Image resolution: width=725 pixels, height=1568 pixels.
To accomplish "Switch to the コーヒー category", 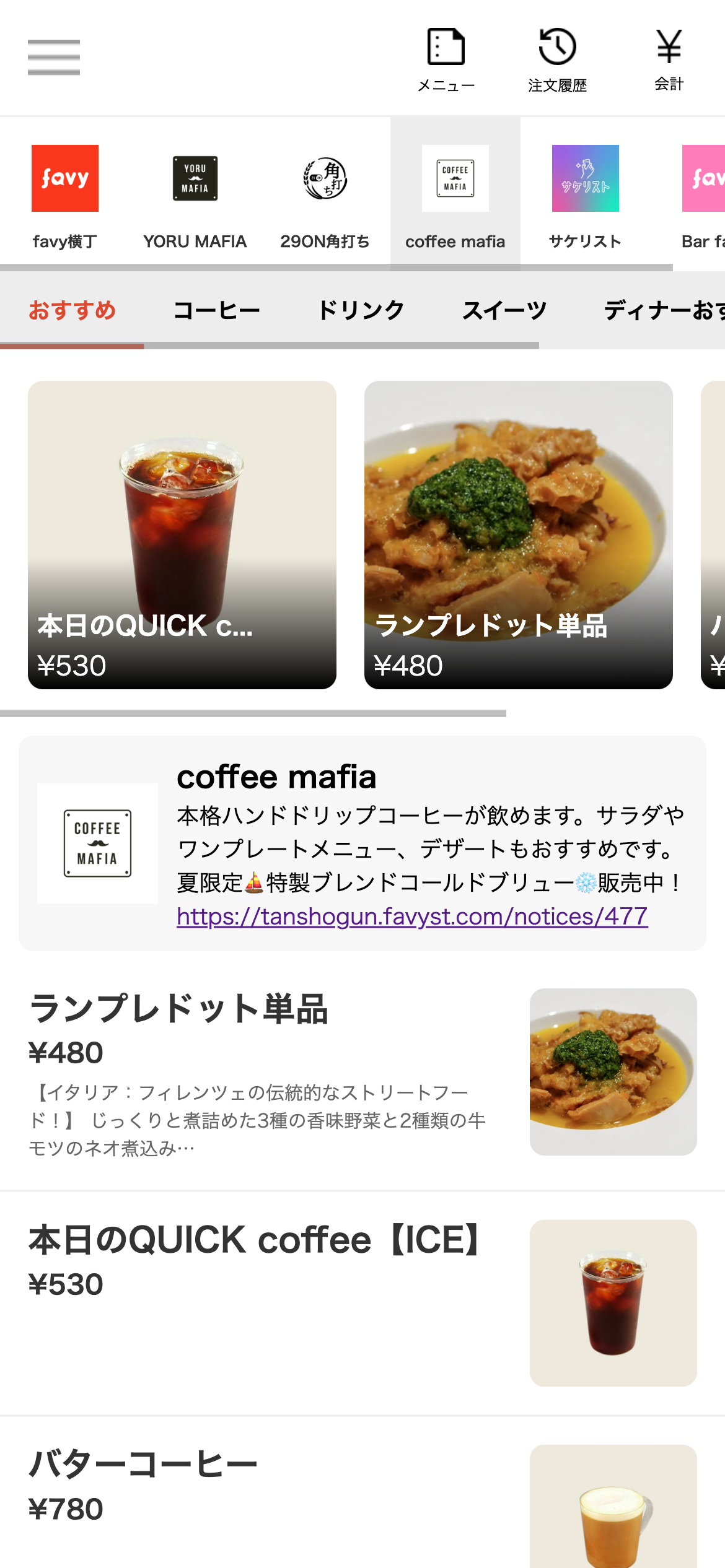I will (216, 310).
